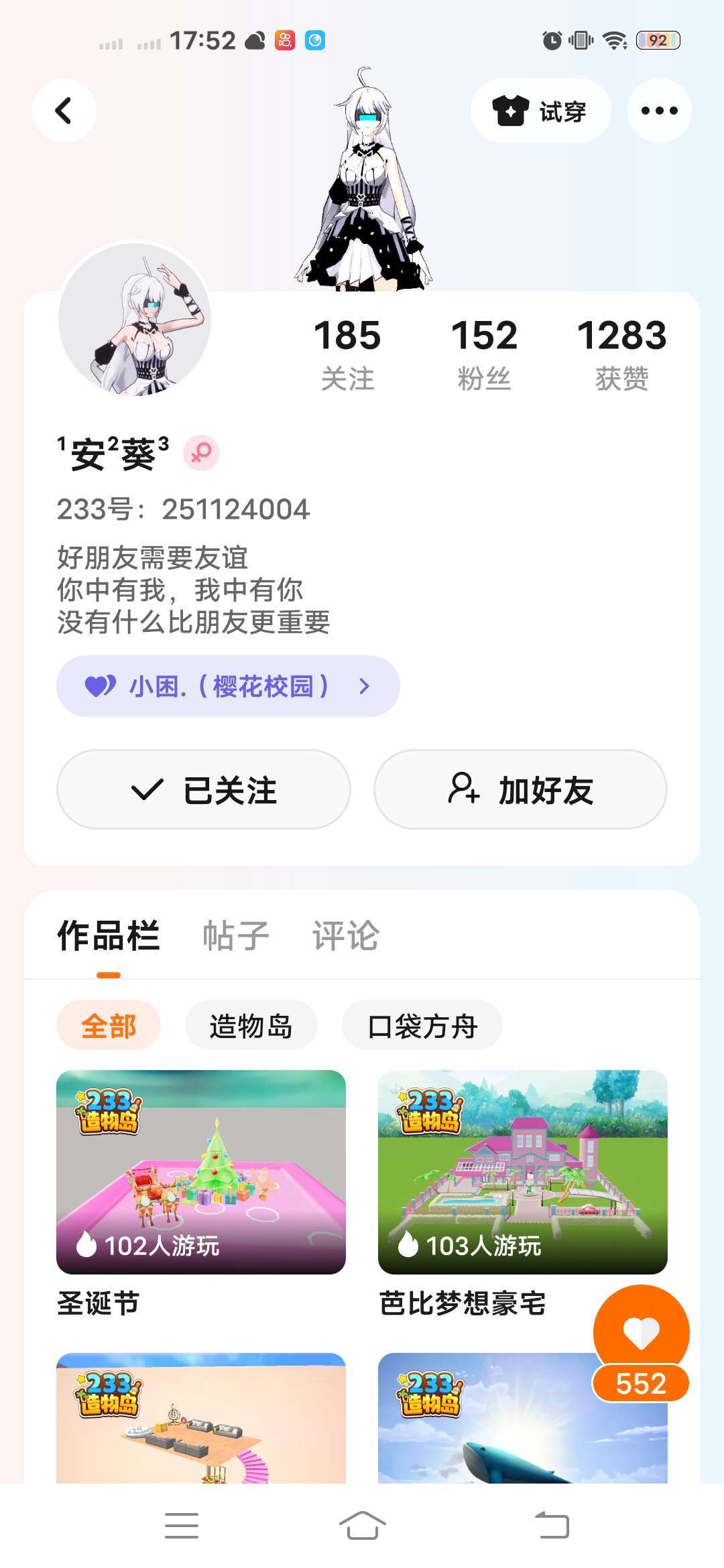This screenshot has width=724, height=1568.
Task: Open the three-dot overflow menu
Action: pyautogui.click(x=659, y=111)
